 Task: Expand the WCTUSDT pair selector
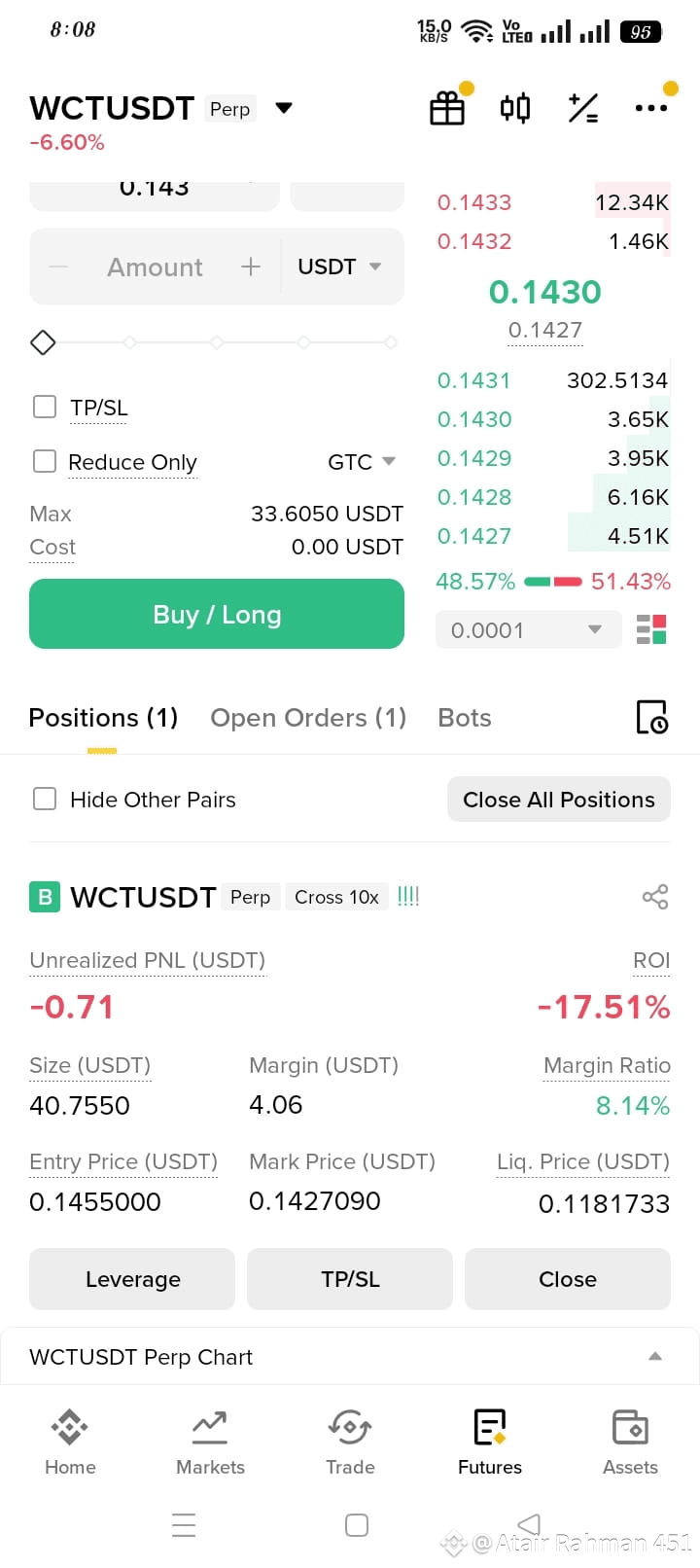(x=284, y=108)
